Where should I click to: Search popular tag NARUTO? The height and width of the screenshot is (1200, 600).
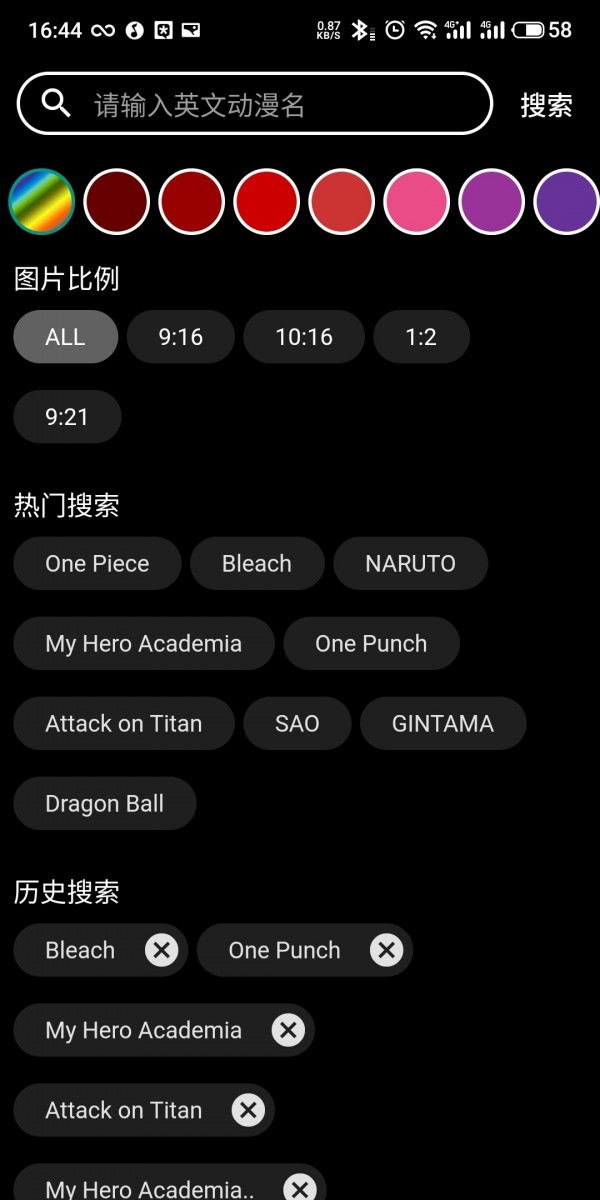click(x=410, y=564)
